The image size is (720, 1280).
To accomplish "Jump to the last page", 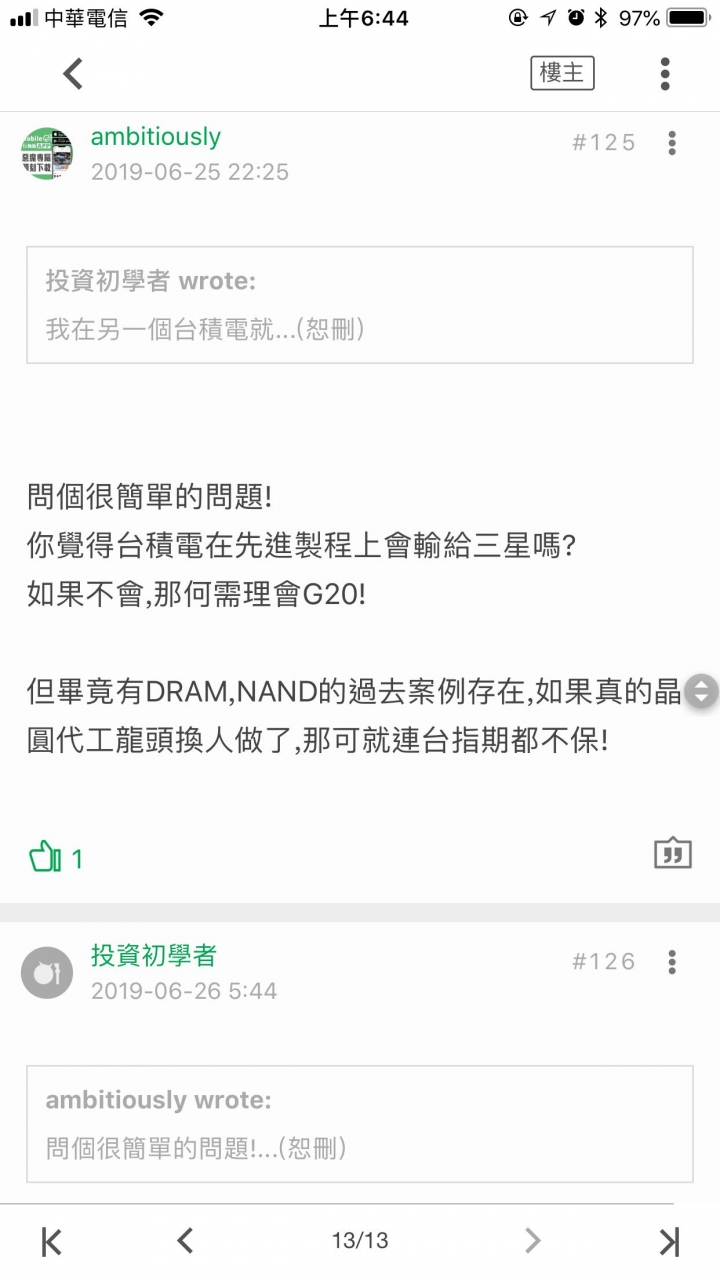I will (669, 1241).
